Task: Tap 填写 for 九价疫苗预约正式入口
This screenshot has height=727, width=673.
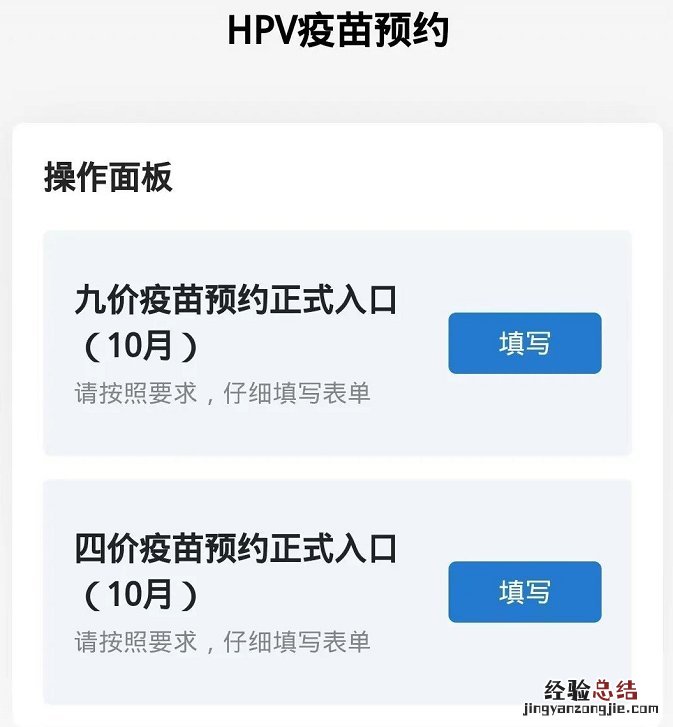Action: pos(524,343)
